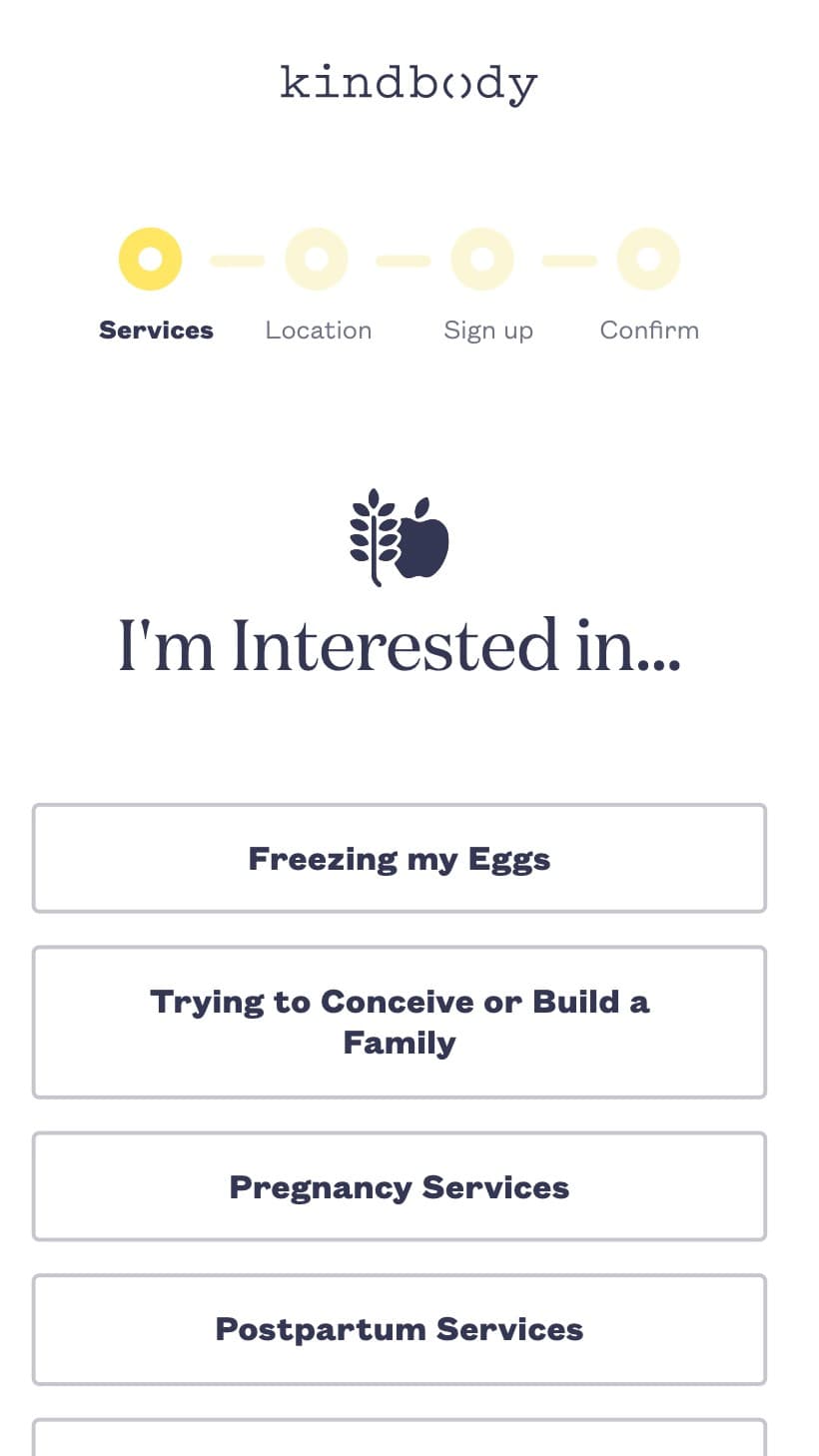Select Freezing my Eggs
The width and height of the screenshot is (819, 1456).
click(400, 858)
